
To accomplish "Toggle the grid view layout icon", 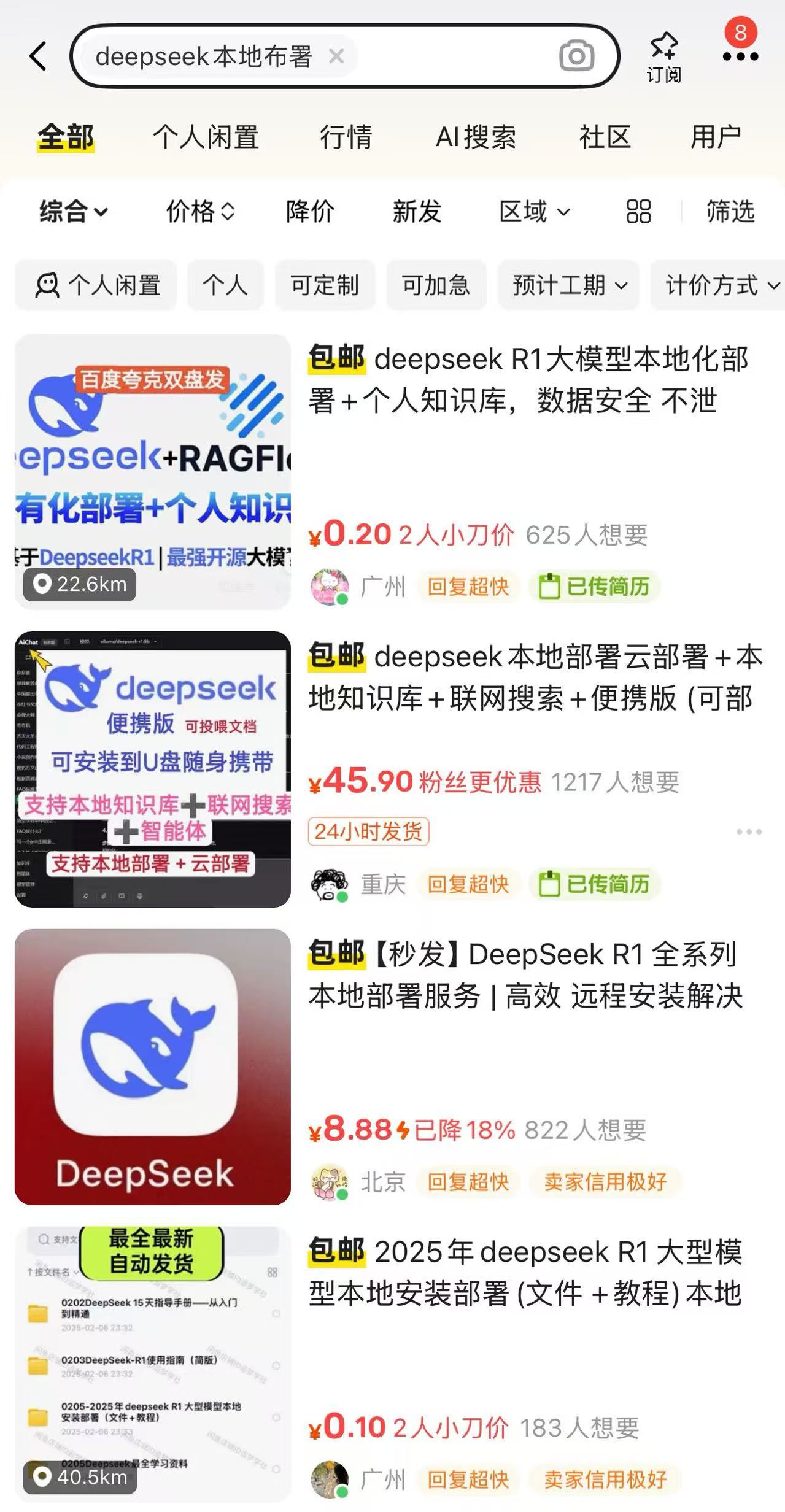I will pyautogui.click(x=638, y=212).
